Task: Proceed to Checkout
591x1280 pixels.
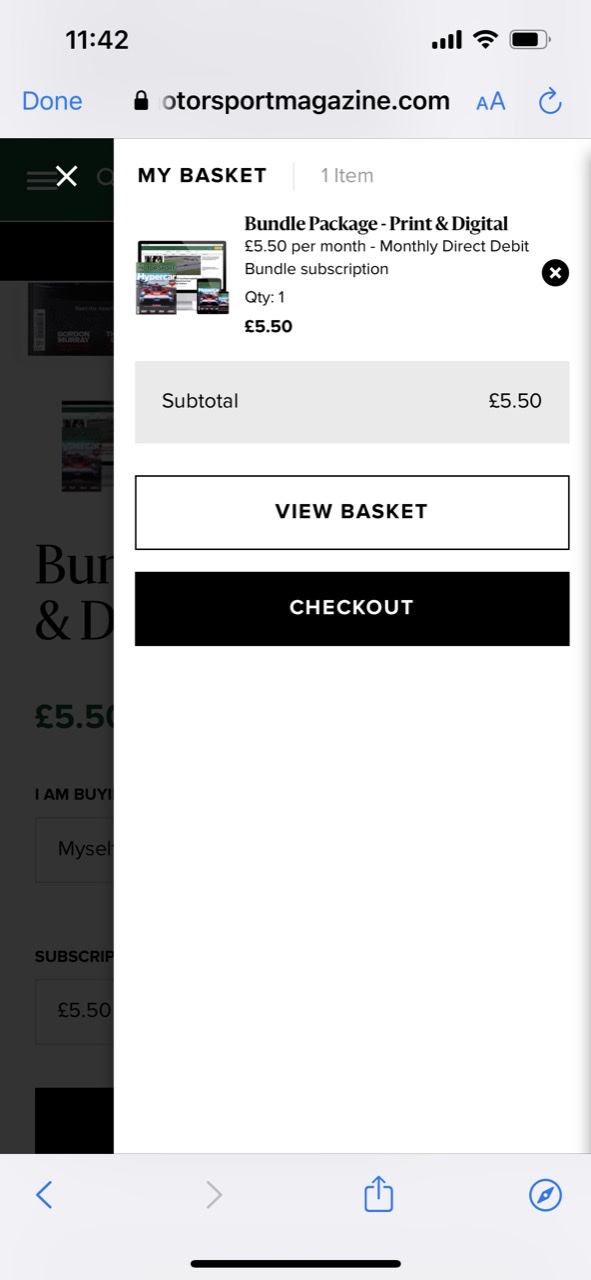Action: (352, 608)
